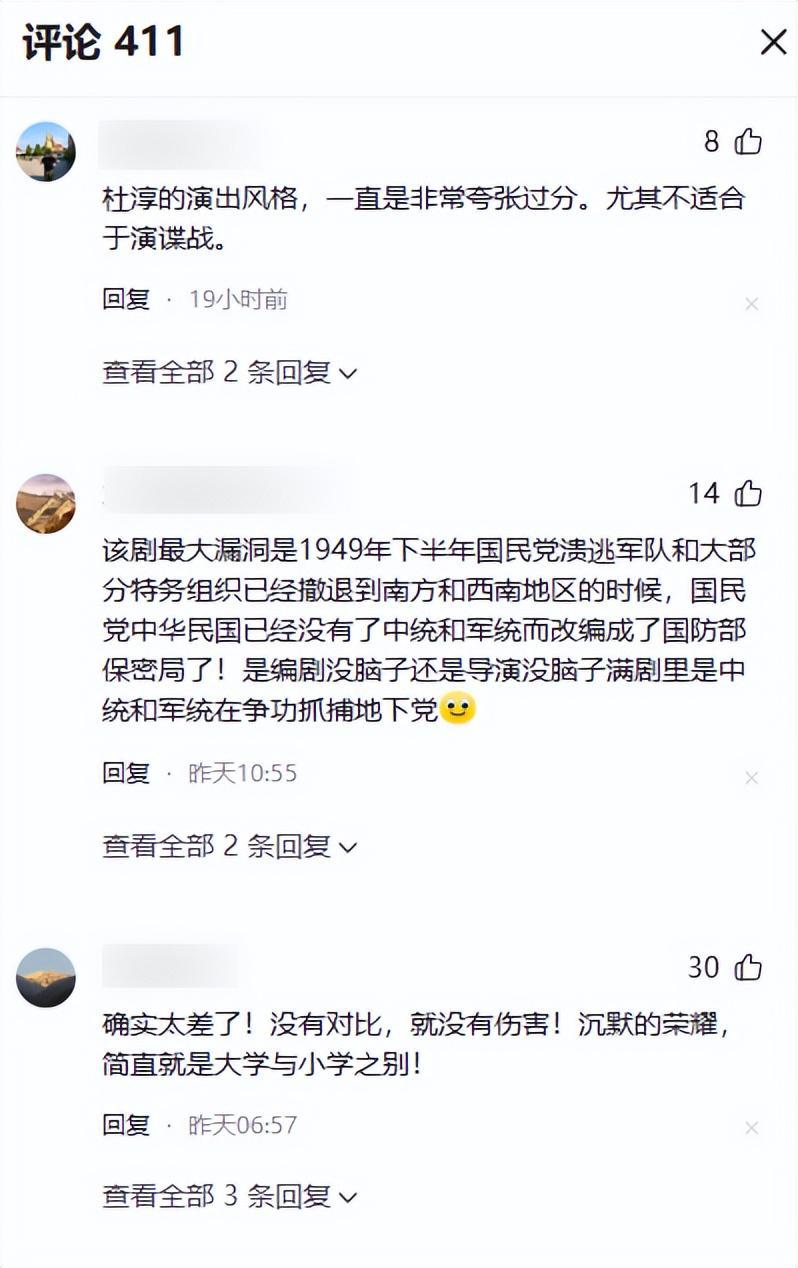
Task: Close the comments panel
Action: click(773, 42)
